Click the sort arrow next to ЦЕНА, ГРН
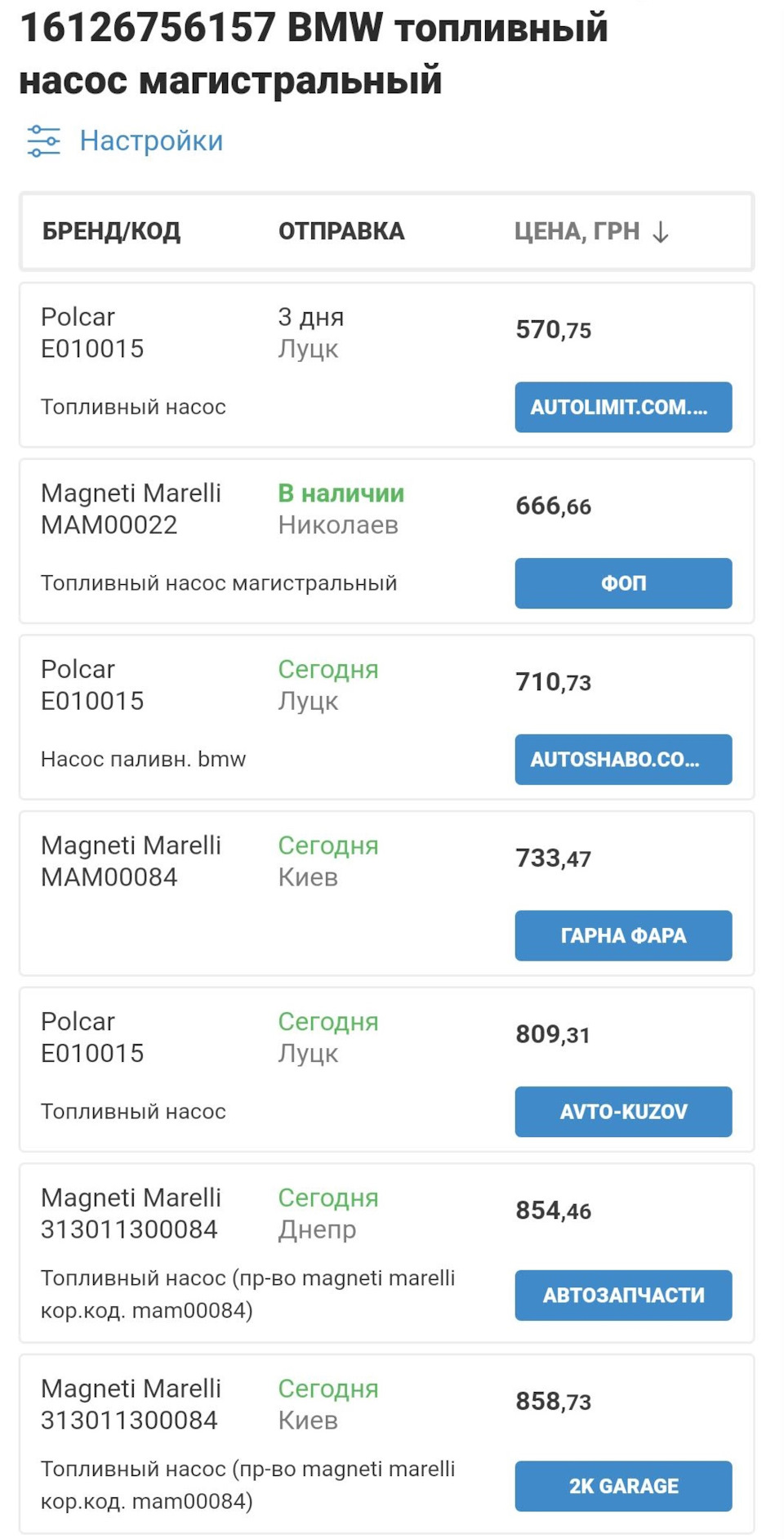Image resolution: width=784 pixels, height=1539 pixels. coord(661,231)
